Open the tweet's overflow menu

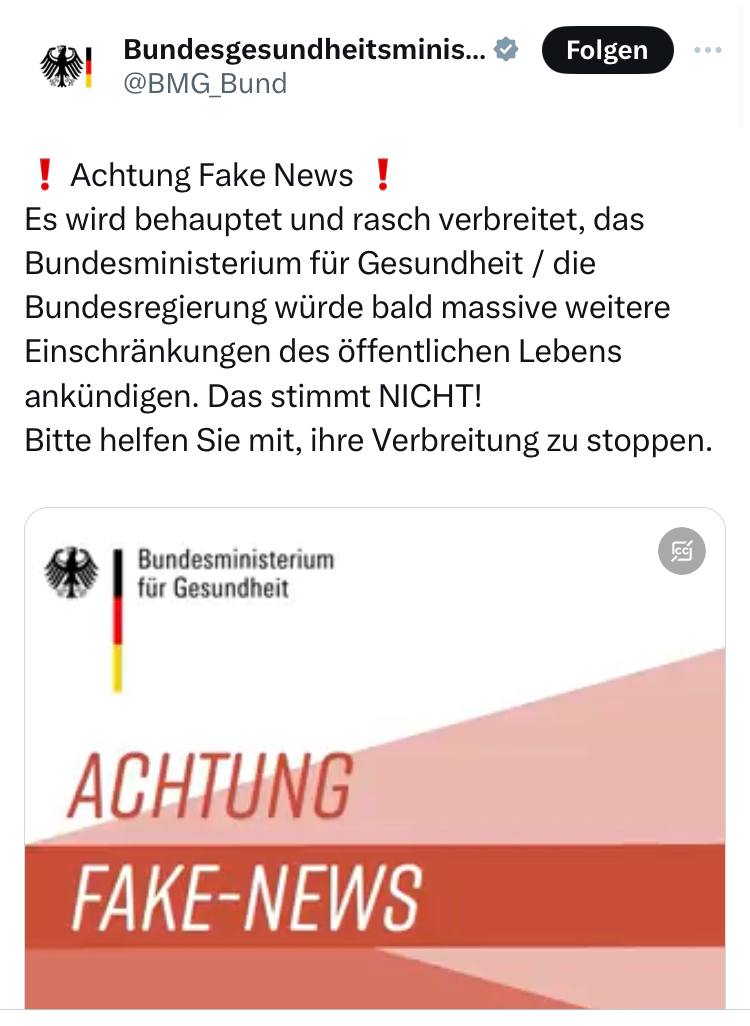[x=708, y=50]
